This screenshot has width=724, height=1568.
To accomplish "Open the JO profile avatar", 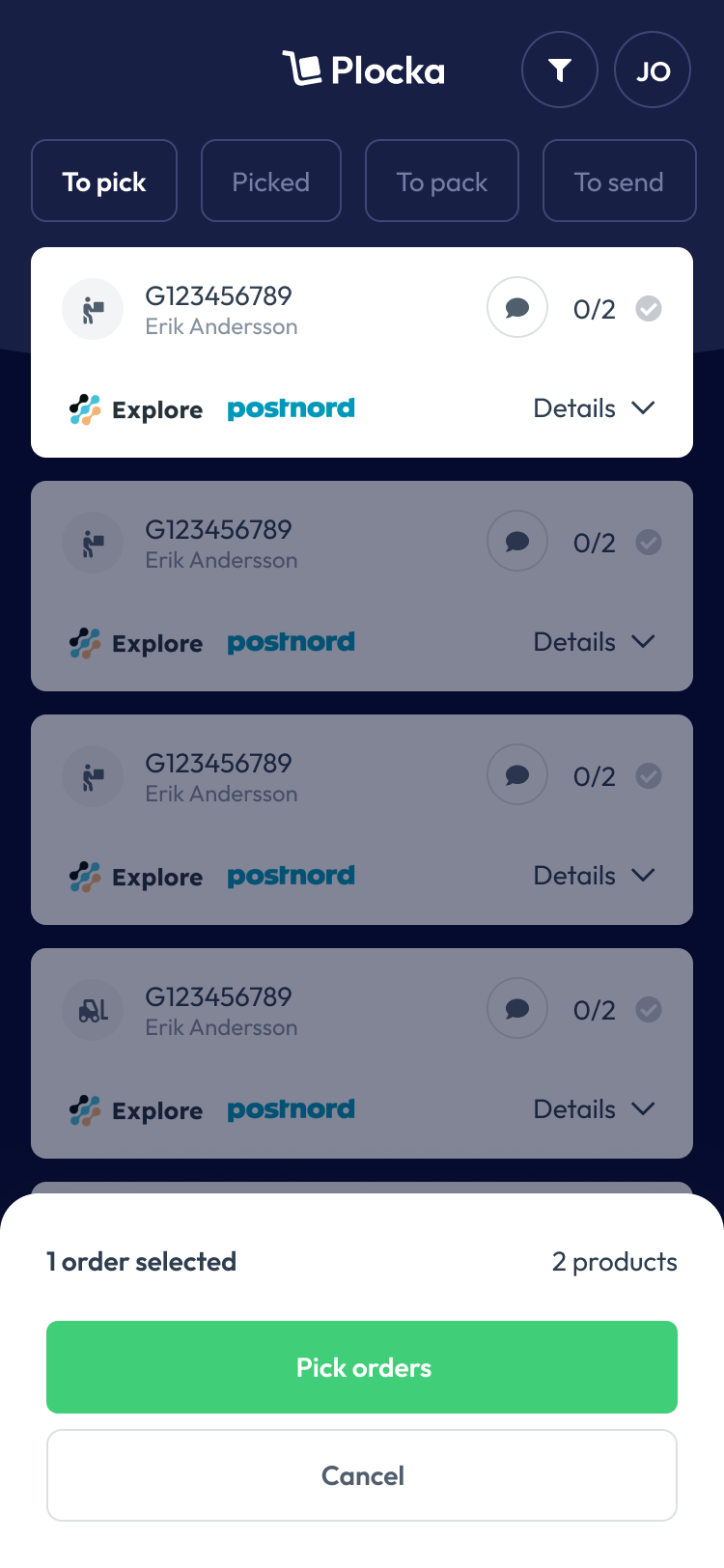I will point(653,70).
